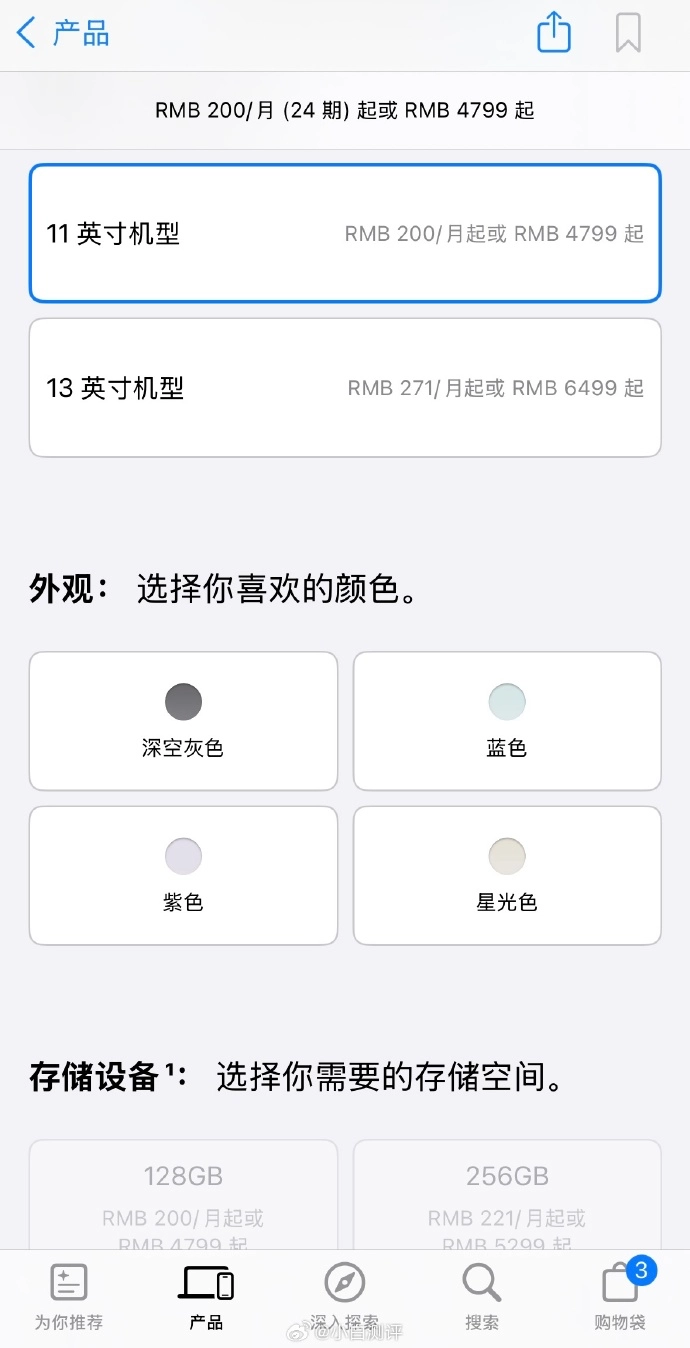Switch to the 深入探索 tab
The height and width of the screenshot is (1348, 690).
point(344,1296)
